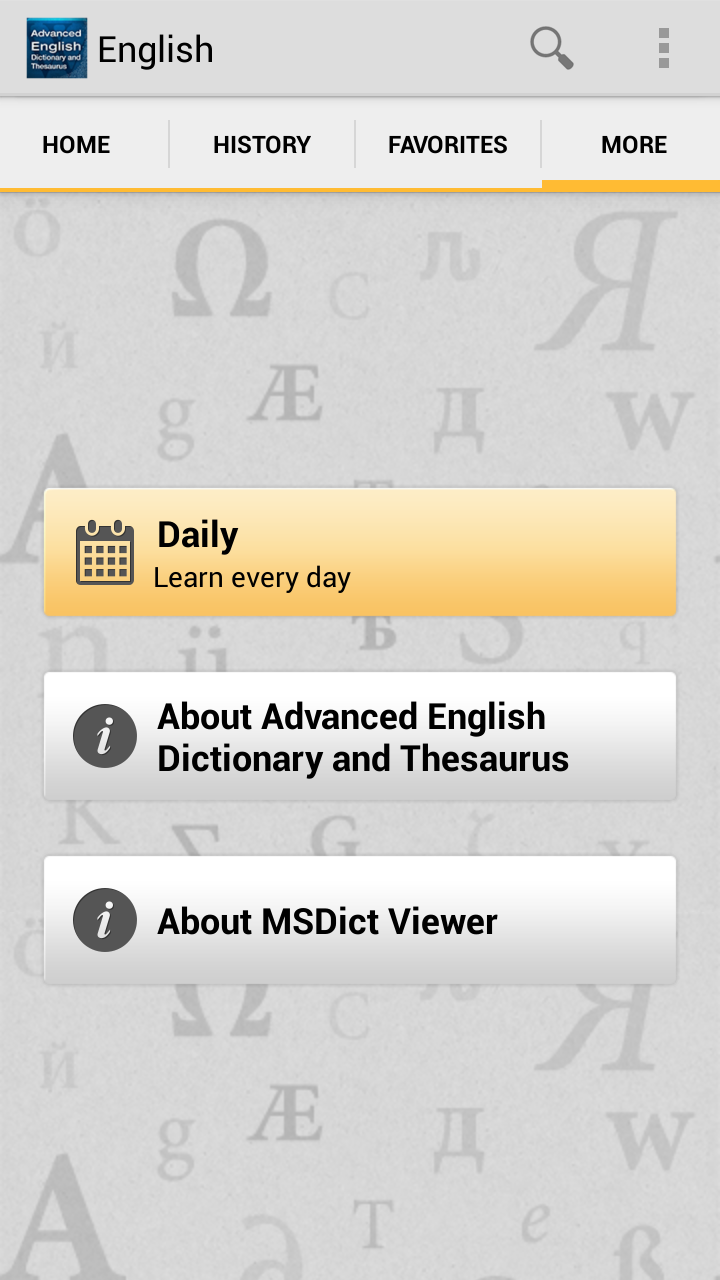Select the MORE tab
The width and height of the screenshot is (720, 1280).
634,144
